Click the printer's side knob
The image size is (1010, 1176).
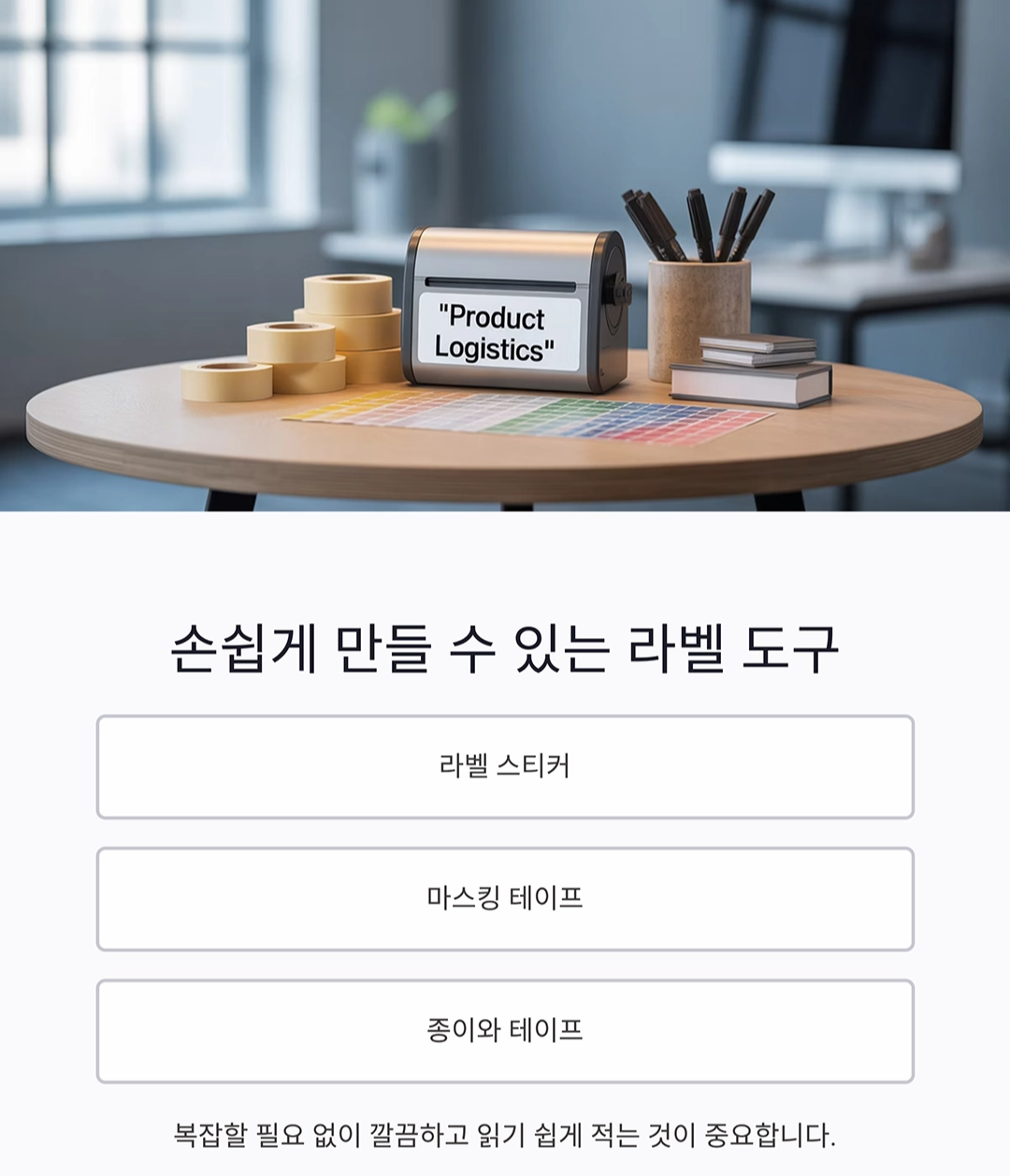coord(620,290)
